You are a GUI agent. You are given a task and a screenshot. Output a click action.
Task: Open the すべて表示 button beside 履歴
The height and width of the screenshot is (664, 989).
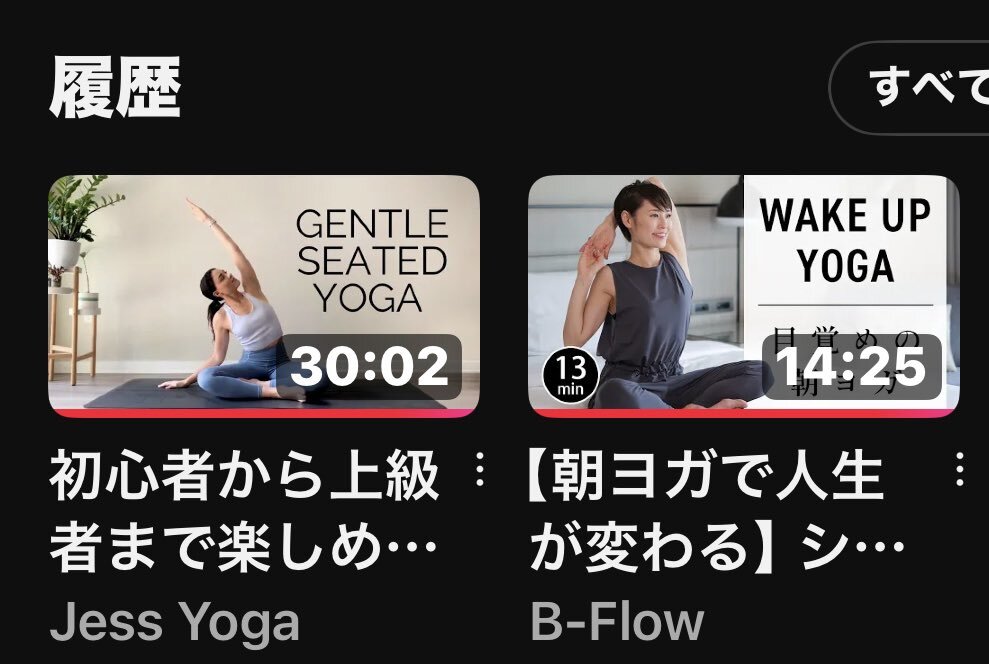(x=910, y=88)
